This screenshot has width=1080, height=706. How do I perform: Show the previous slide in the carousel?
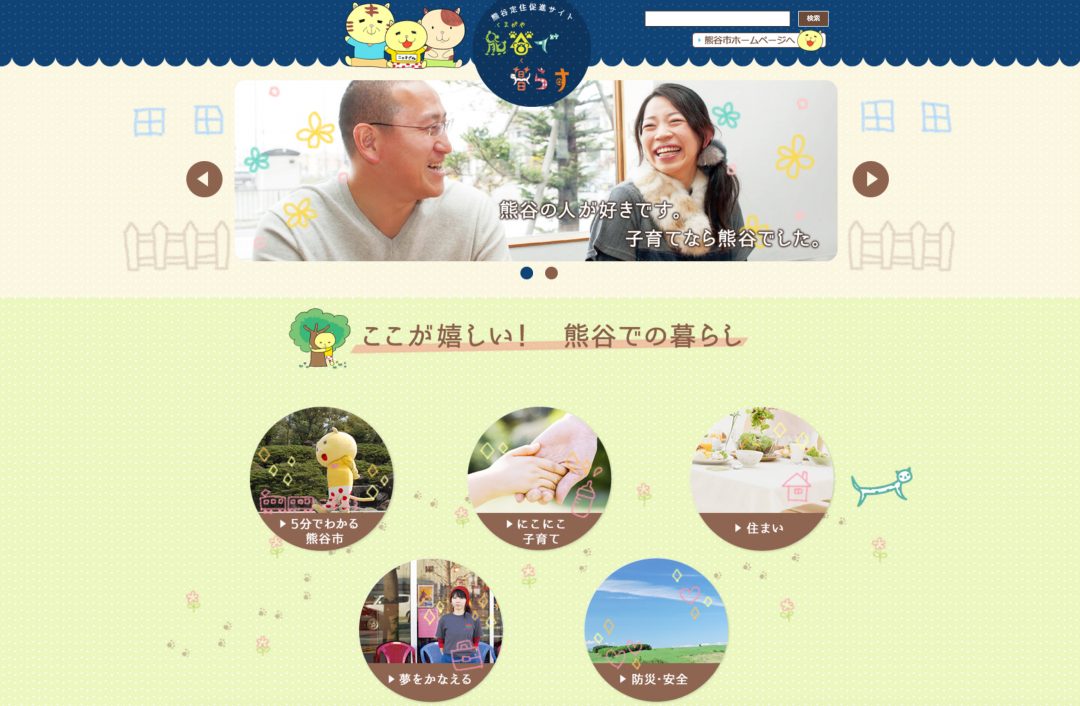point(204,179)
